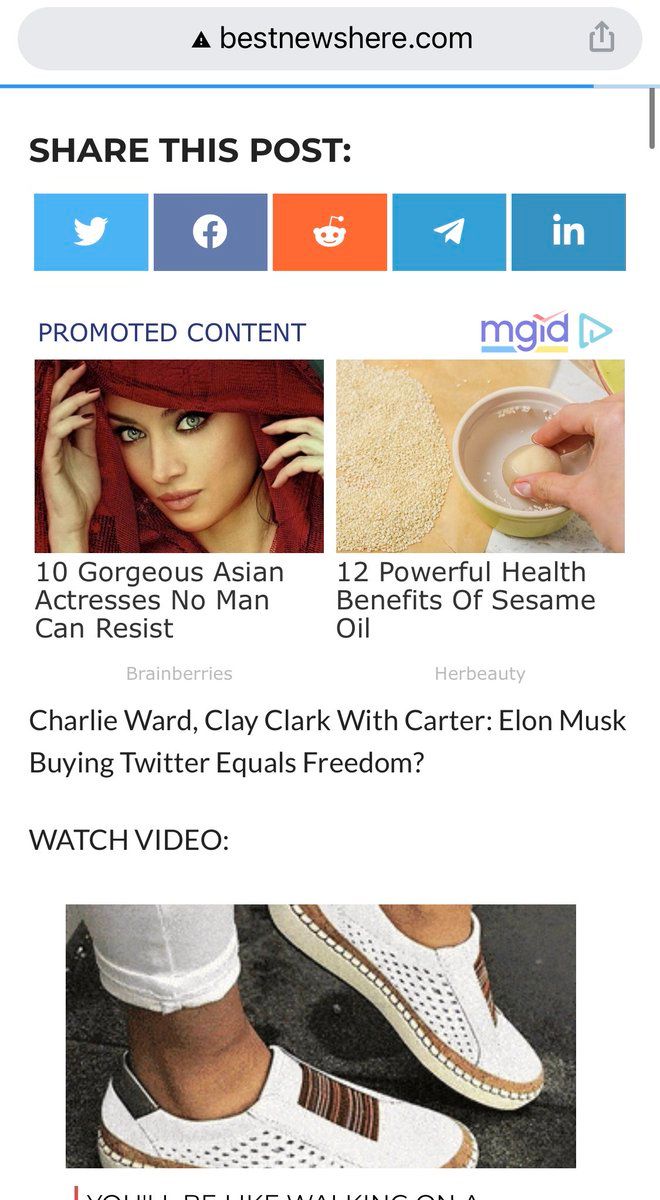Open the Sesame Oil health benefits ad
The height and width of the screenshot is (1200, 660).
pyautogui.click(x=480, y=501)
